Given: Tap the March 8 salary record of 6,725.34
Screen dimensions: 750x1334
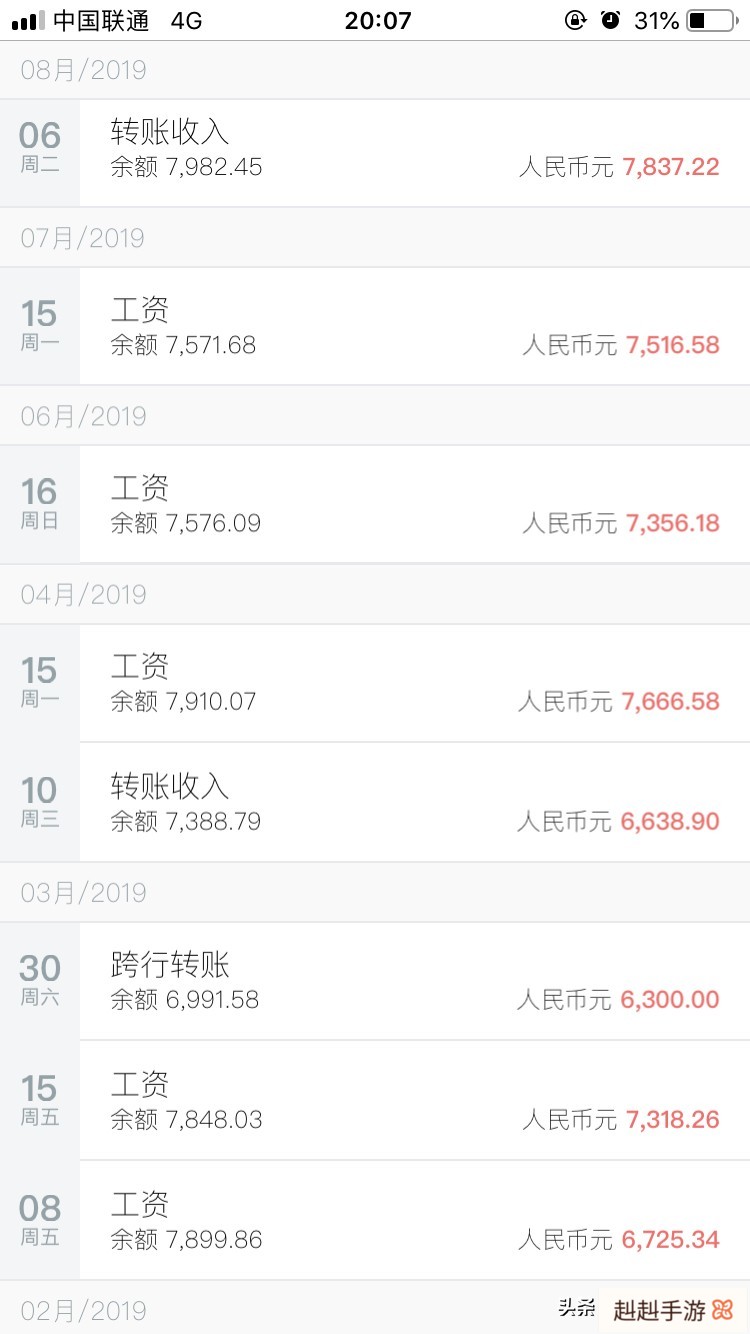Looking at the screenshot, I should 400,1220.
